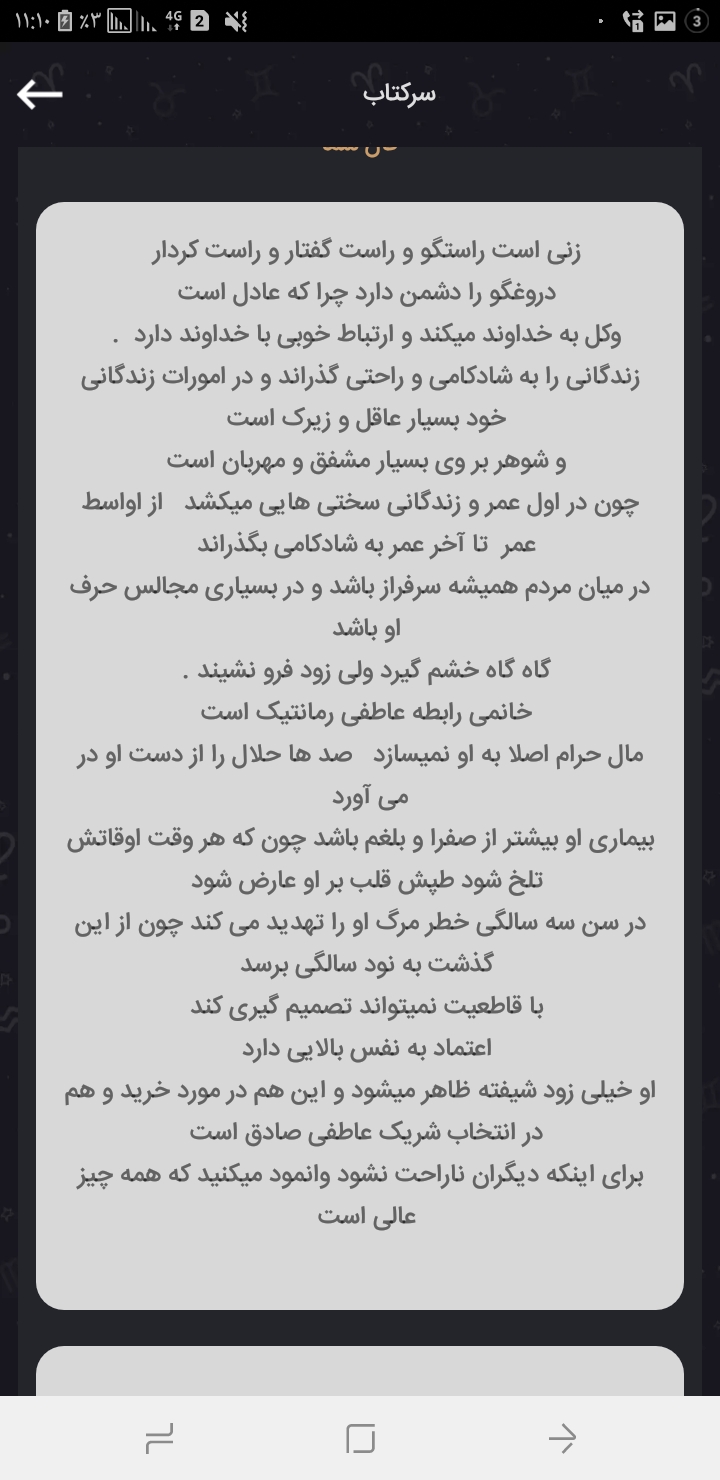
Task: Open the recent apps view
Action: 159,1438
